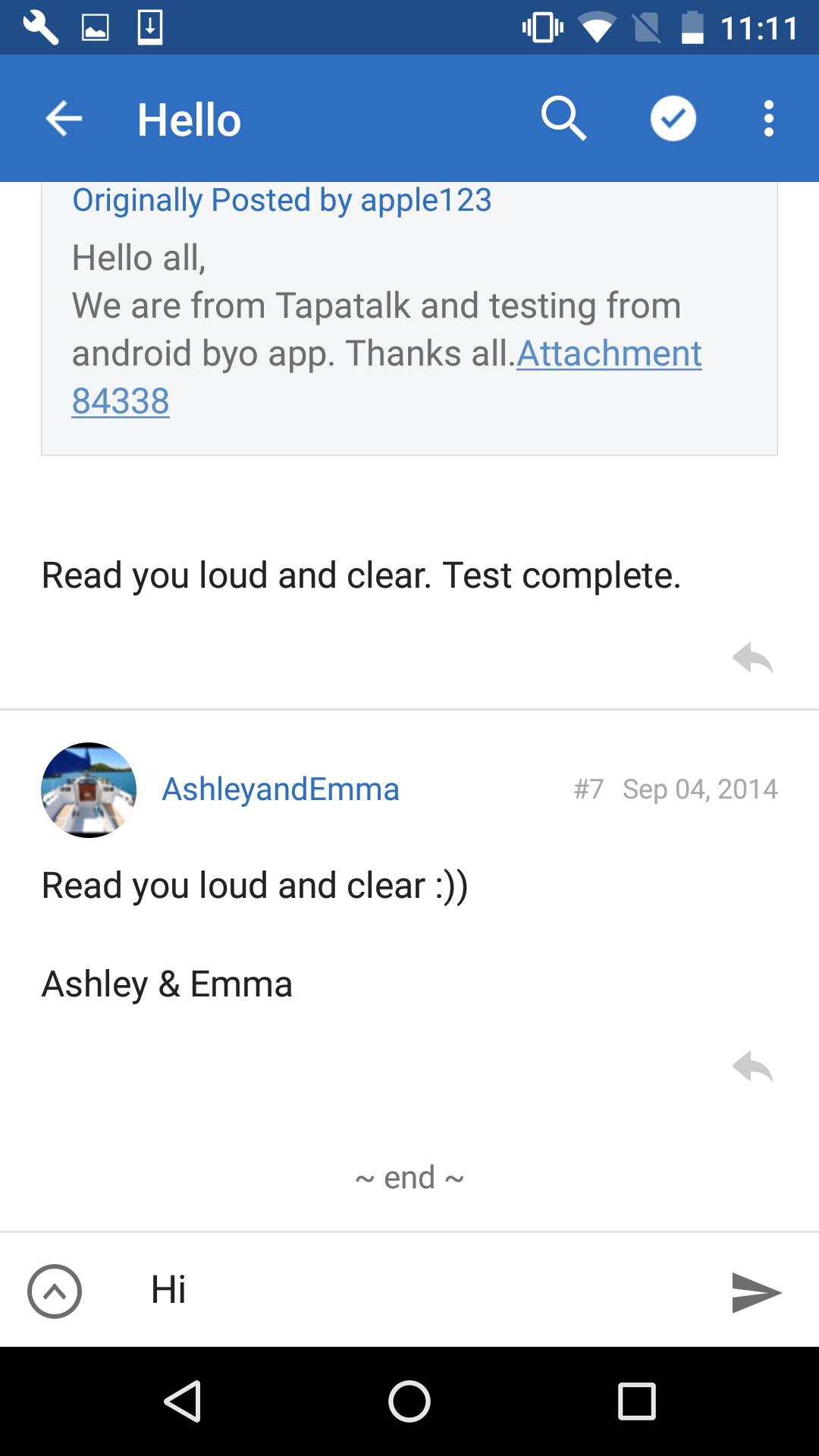View the AshleyandEmma profile avatar
Image resolution: width=819 pixels, height=1456 pixels.
pyautogui.click(x=89, y=789)
